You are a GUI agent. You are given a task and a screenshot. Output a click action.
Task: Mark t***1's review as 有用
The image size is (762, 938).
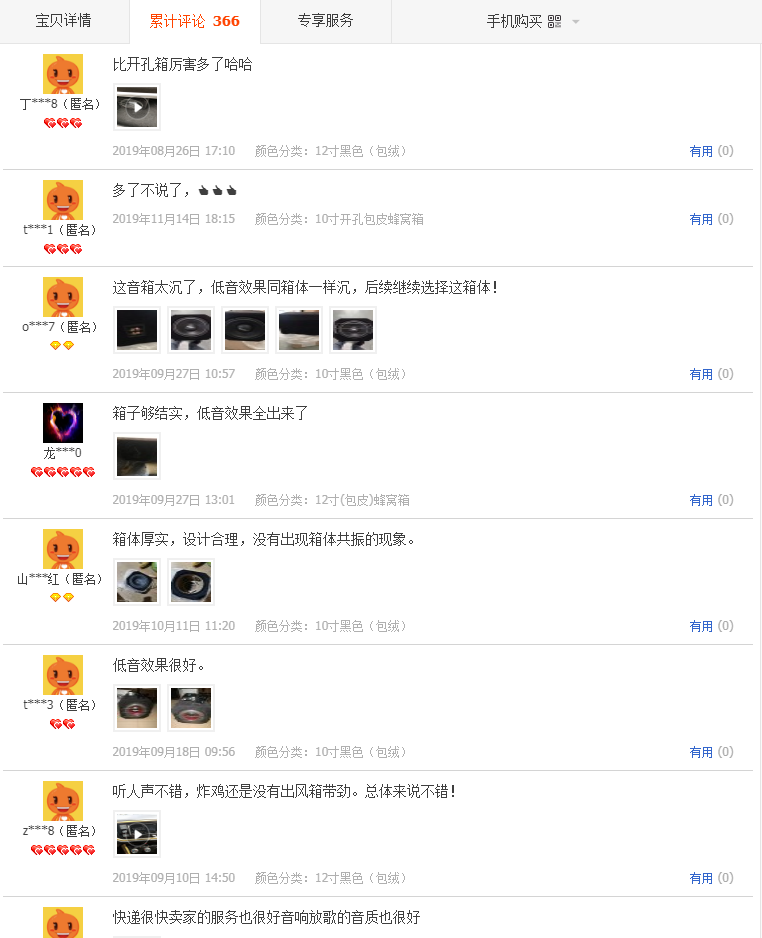point(701,219)
